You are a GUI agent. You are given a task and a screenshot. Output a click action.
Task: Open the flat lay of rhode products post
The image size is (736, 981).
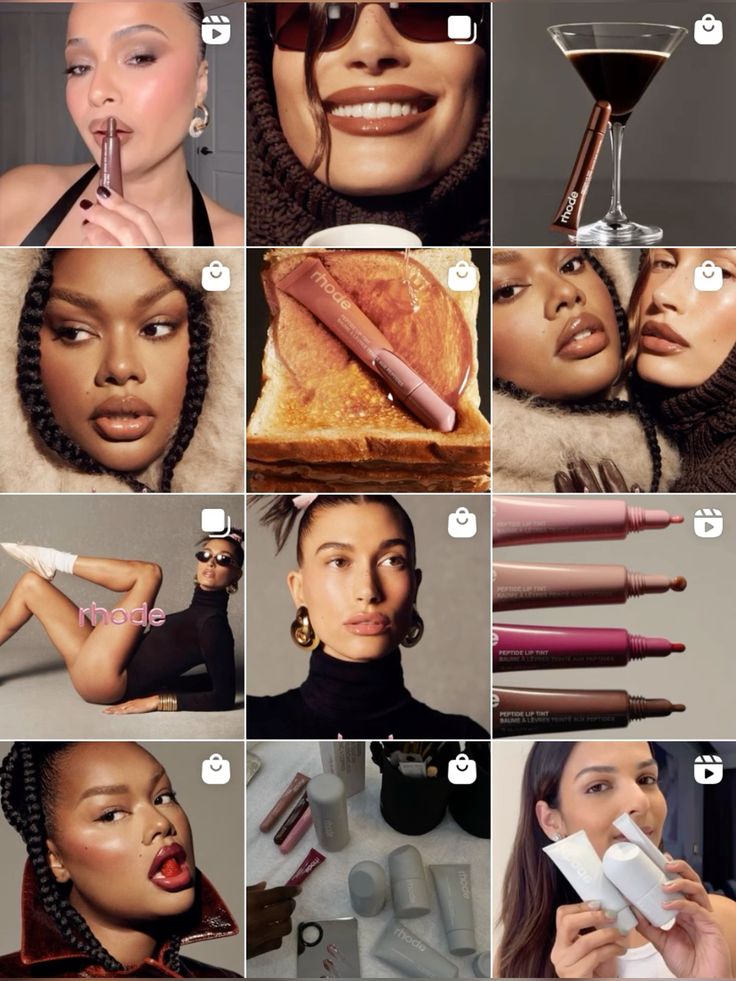pyautogui.click(x=368, y=860)
